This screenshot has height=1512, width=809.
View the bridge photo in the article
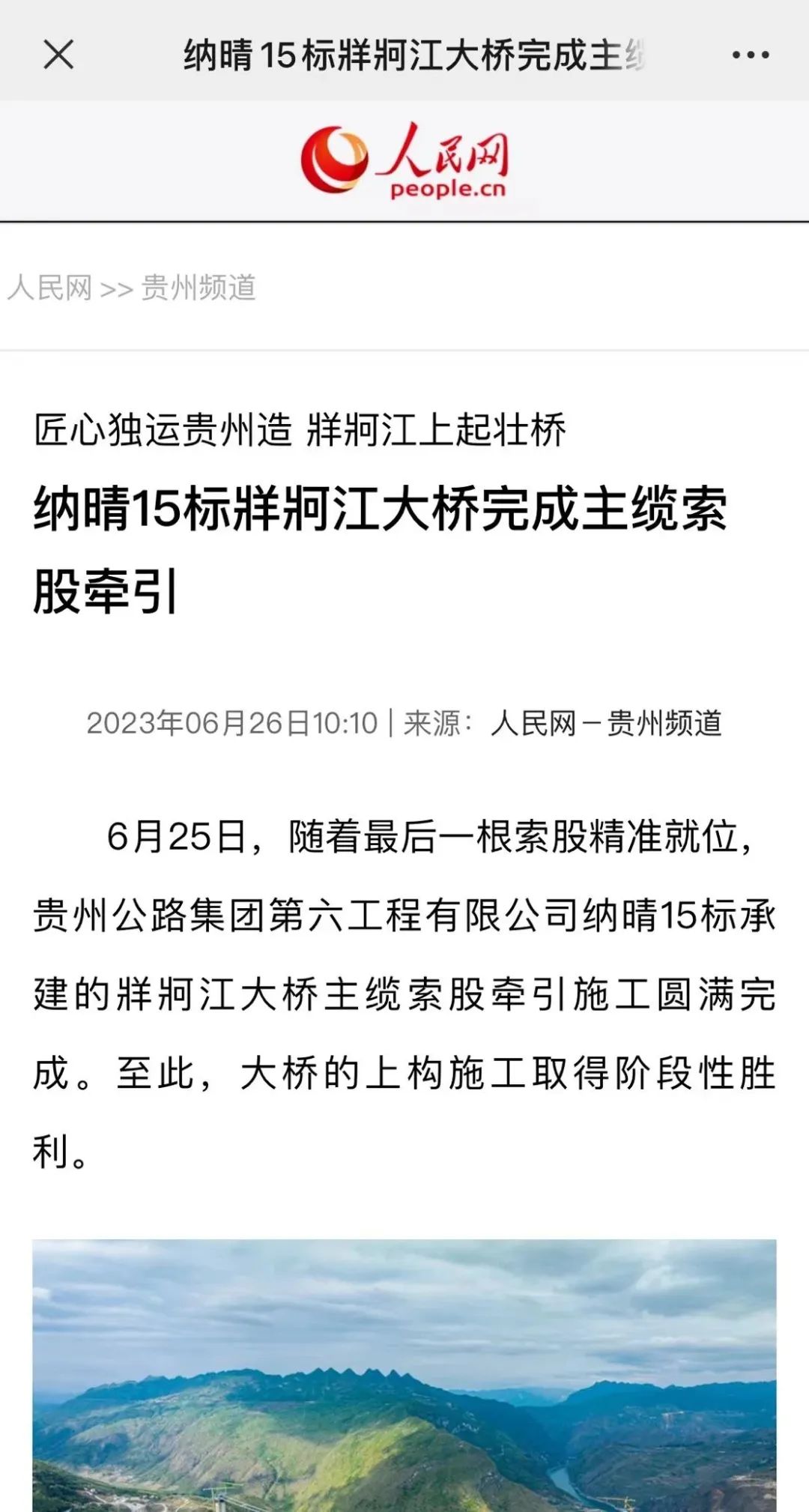(404, 1375)
